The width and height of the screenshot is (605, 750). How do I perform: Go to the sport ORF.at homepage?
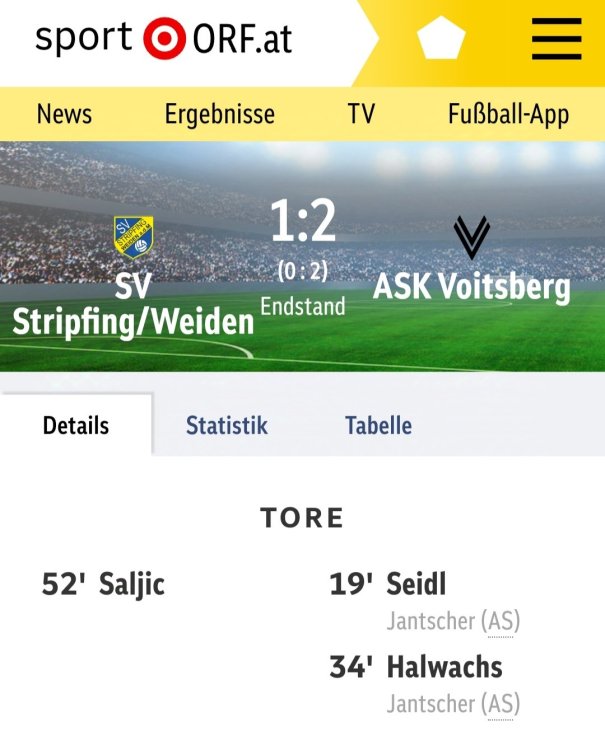coord(164,40)
